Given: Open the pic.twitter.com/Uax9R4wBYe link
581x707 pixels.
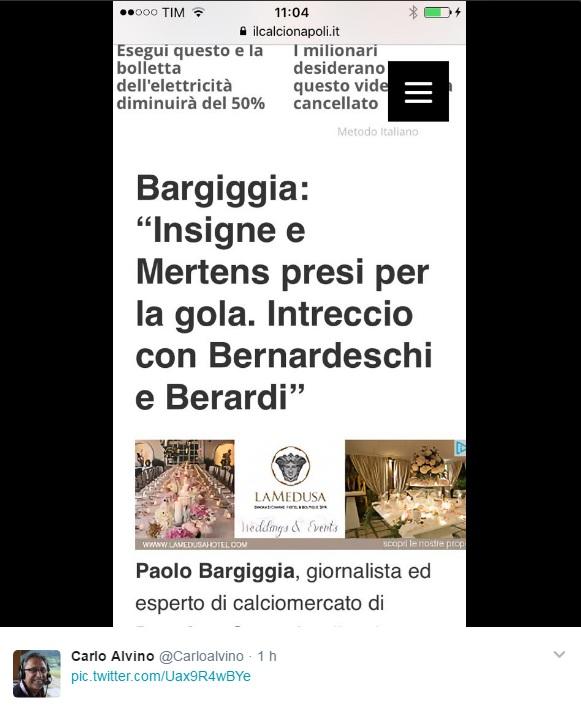Looking at the screenshot, I should 161,676.
